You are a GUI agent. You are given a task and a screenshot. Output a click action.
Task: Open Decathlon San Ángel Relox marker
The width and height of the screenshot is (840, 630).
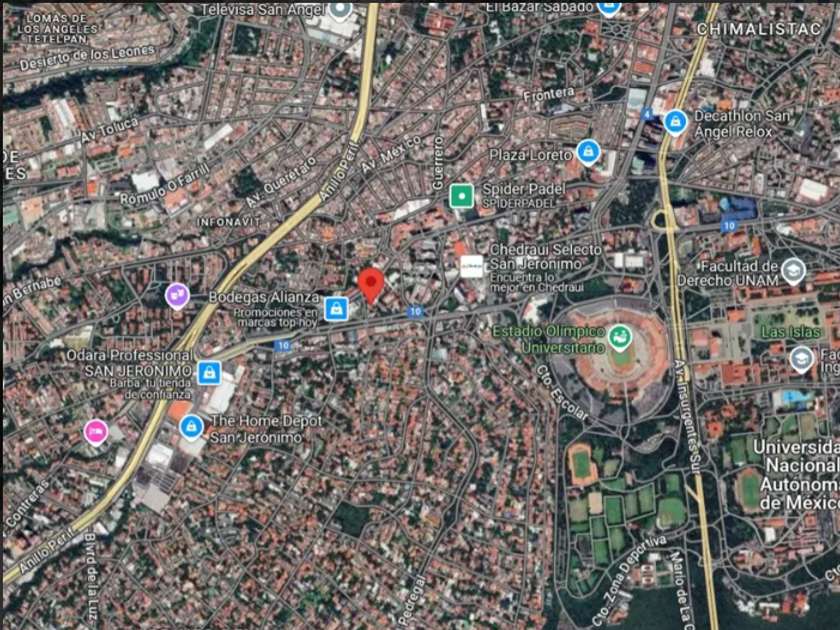point(675,122)
